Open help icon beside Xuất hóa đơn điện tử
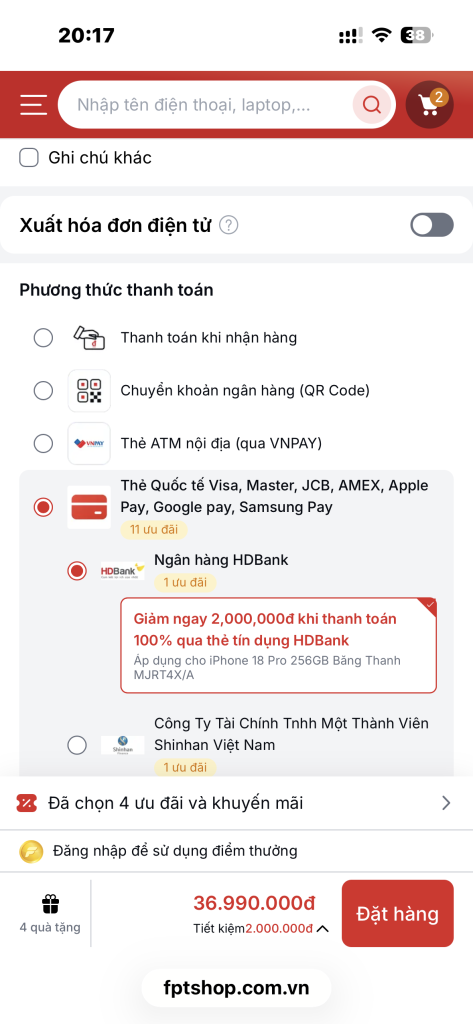This screenshot has height=1024, width=473. [229, 225]
